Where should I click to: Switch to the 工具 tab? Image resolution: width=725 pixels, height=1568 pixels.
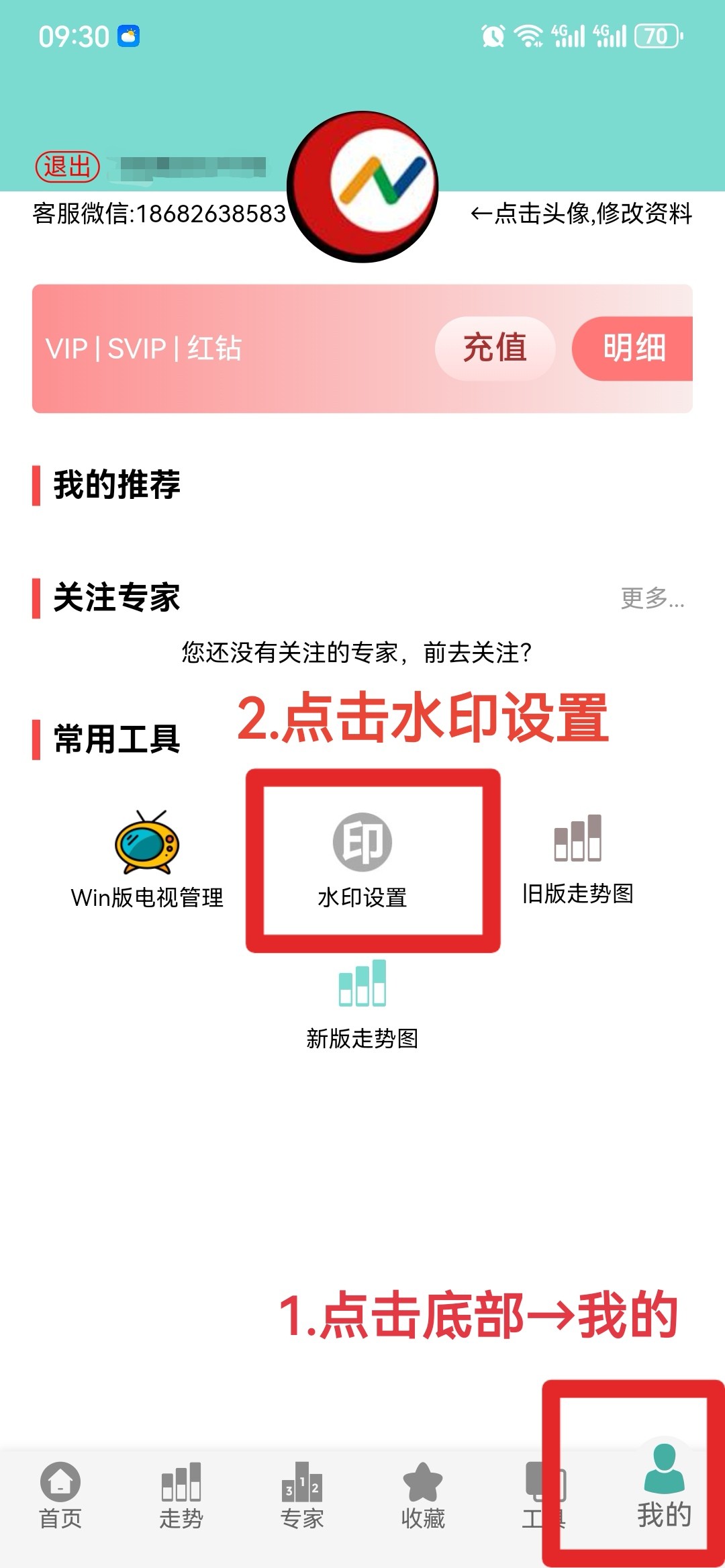point(542,1495)
